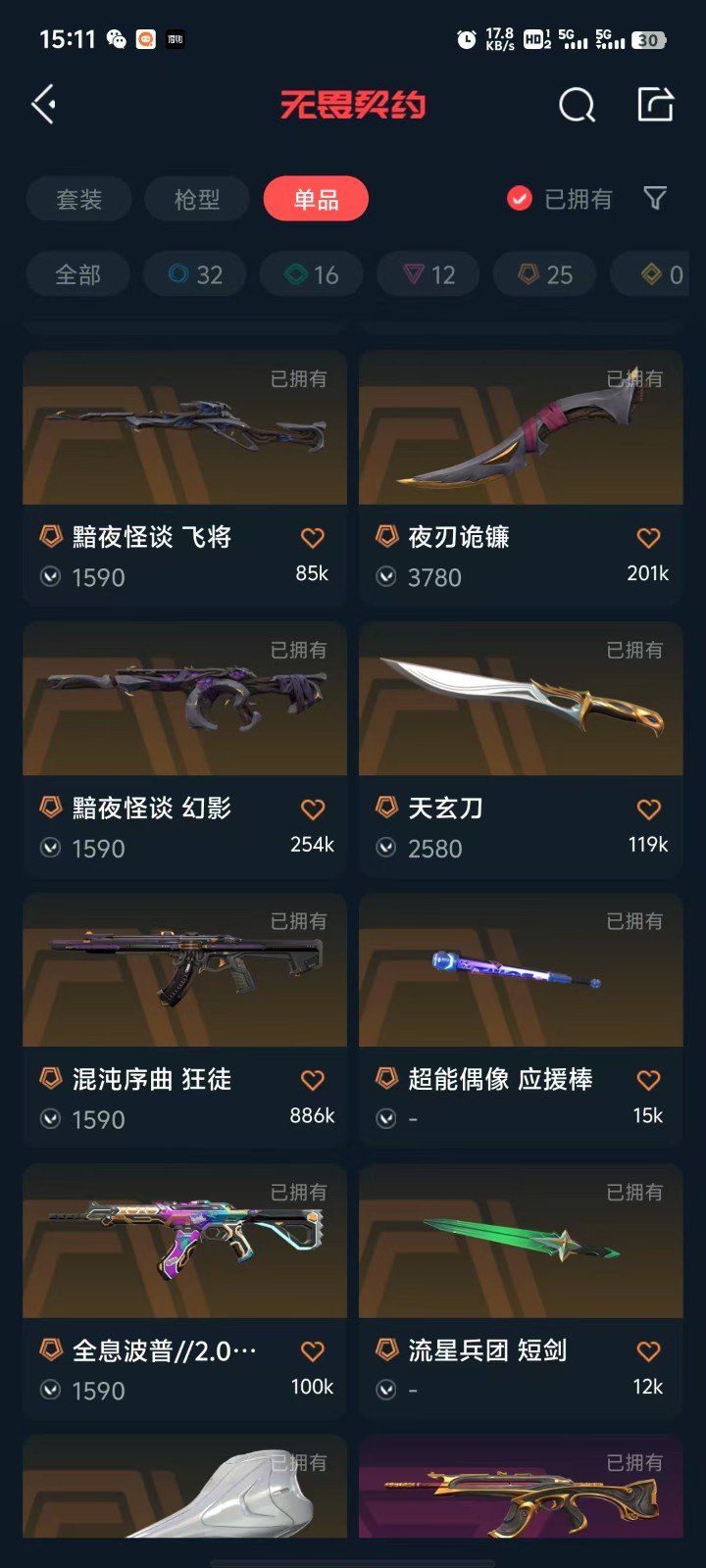
Task: Like the 天玄刀 item with the heart
Action: (x=648, y=809)
